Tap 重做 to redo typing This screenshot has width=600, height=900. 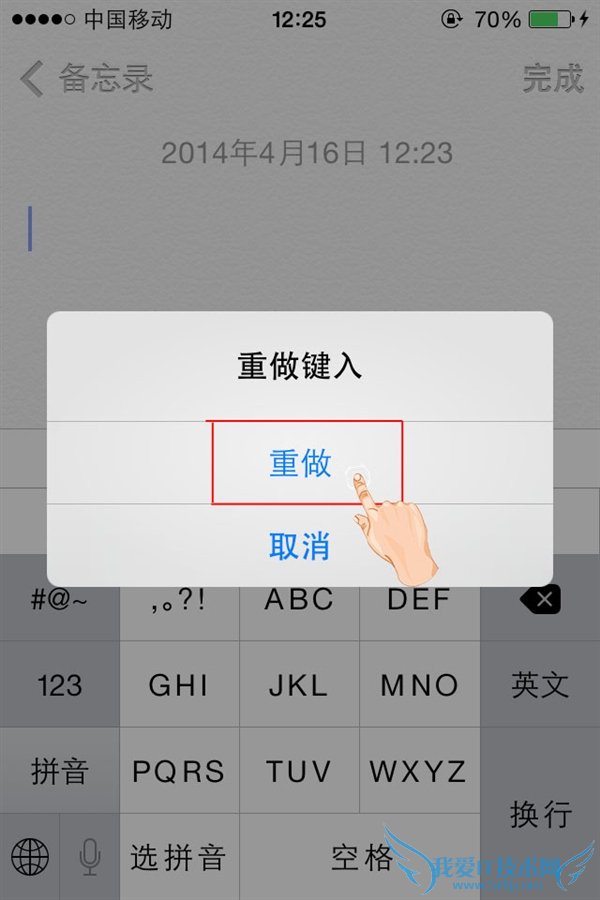(x=299, y=463)
